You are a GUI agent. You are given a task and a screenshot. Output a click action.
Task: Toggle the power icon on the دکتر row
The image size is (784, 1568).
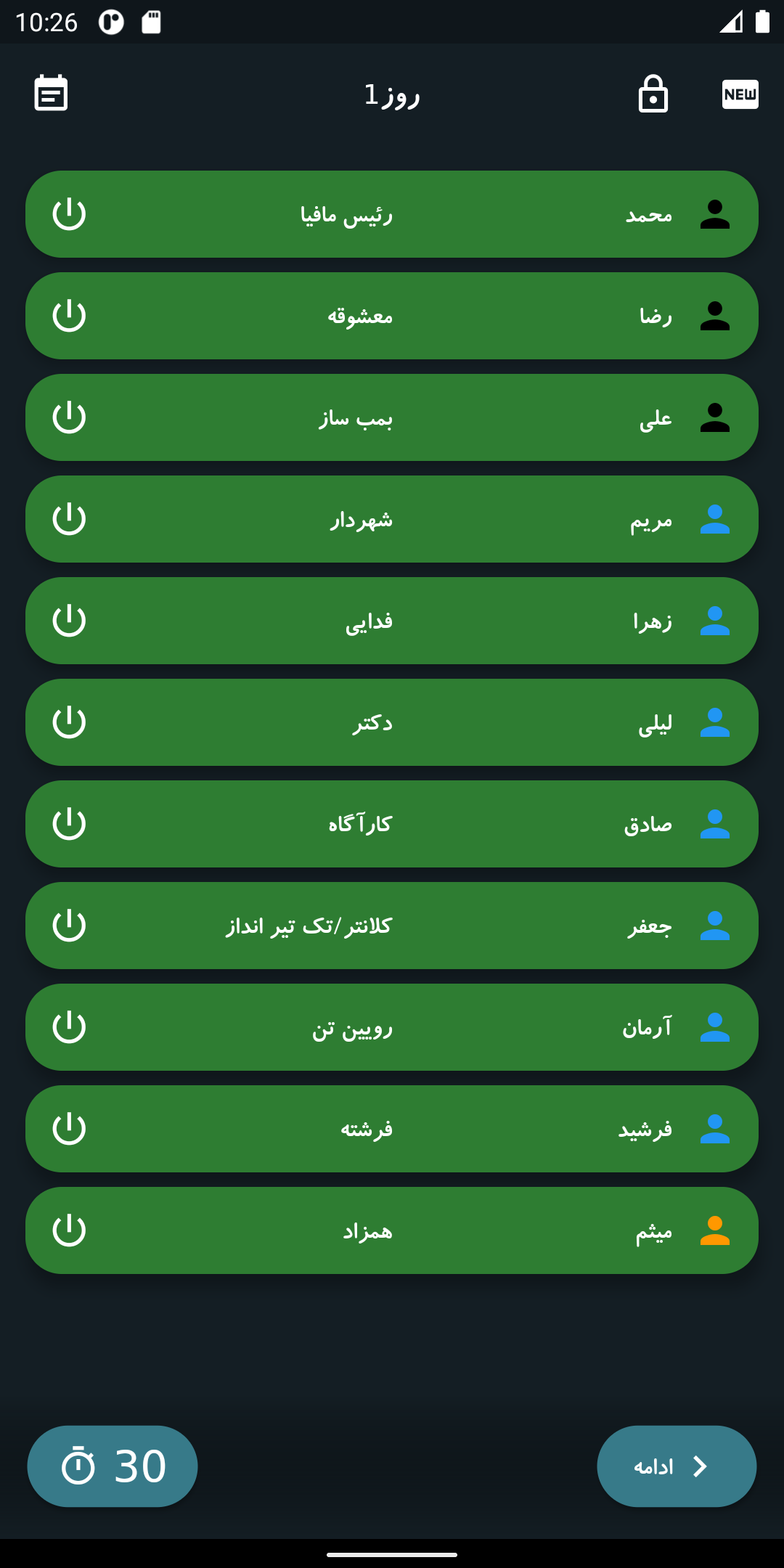tap(70, 722)
